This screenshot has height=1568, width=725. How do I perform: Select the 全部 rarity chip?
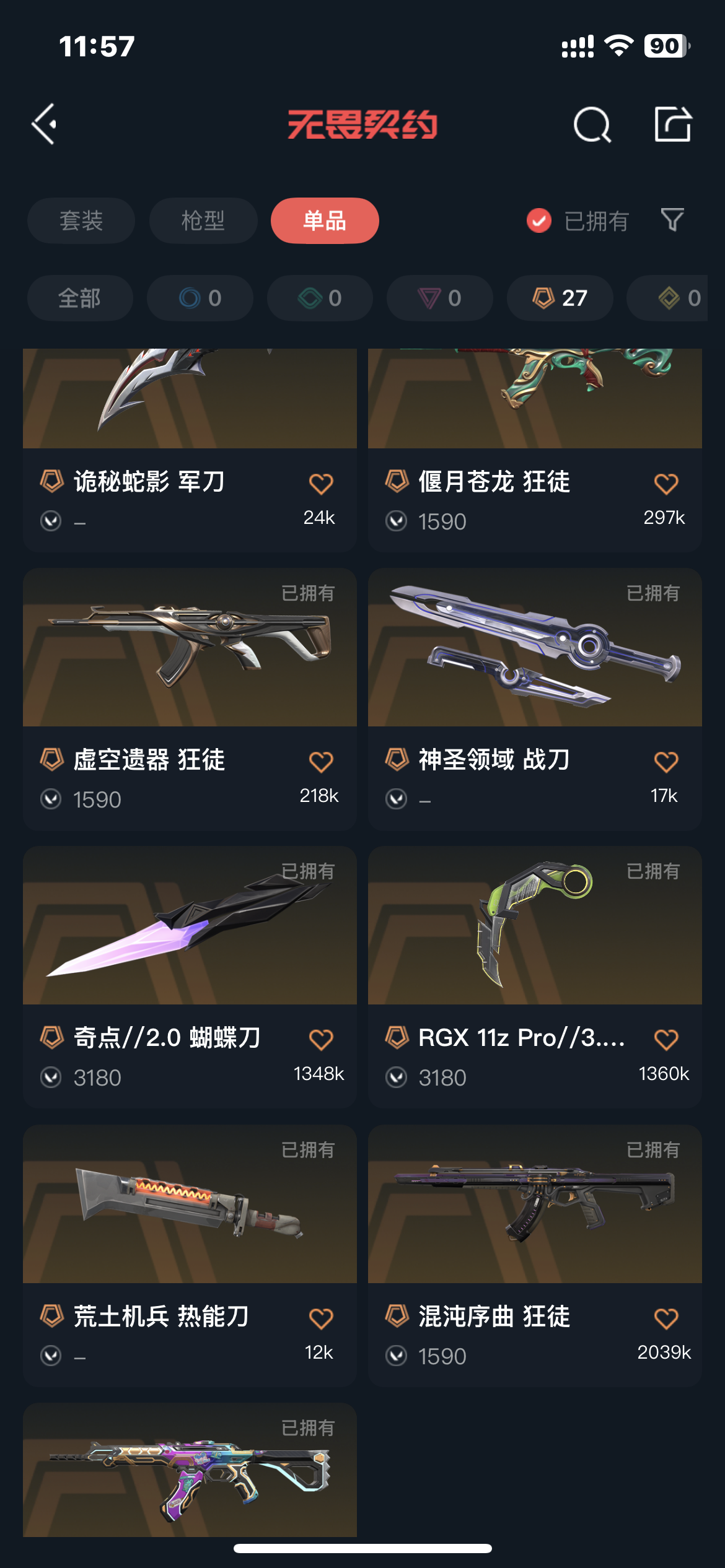[79, 298]
